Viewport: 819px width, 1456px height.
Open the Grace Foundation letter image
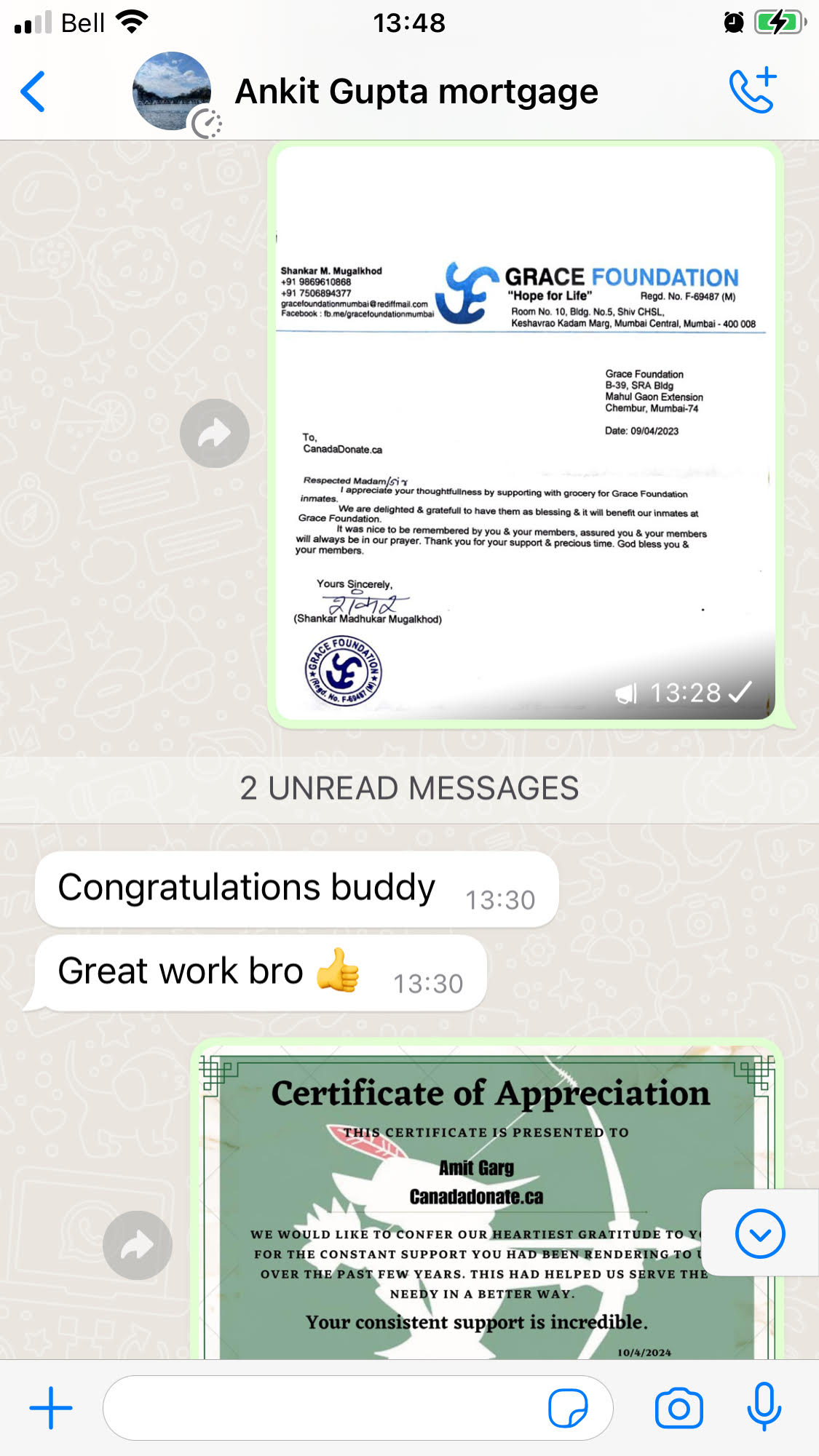(x=524, y=433)
